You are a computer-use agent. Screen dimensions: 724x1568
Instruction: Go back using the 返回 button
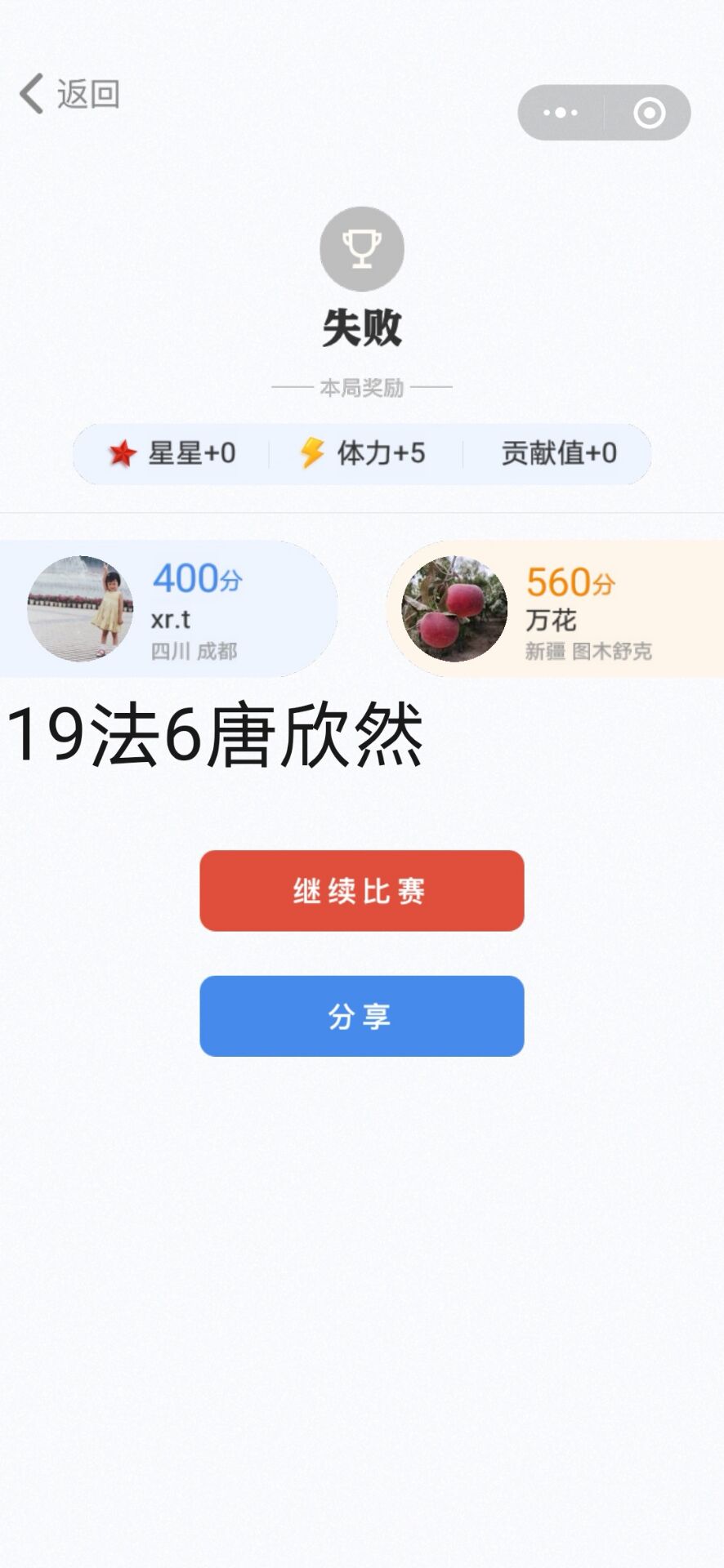[70, 94]
